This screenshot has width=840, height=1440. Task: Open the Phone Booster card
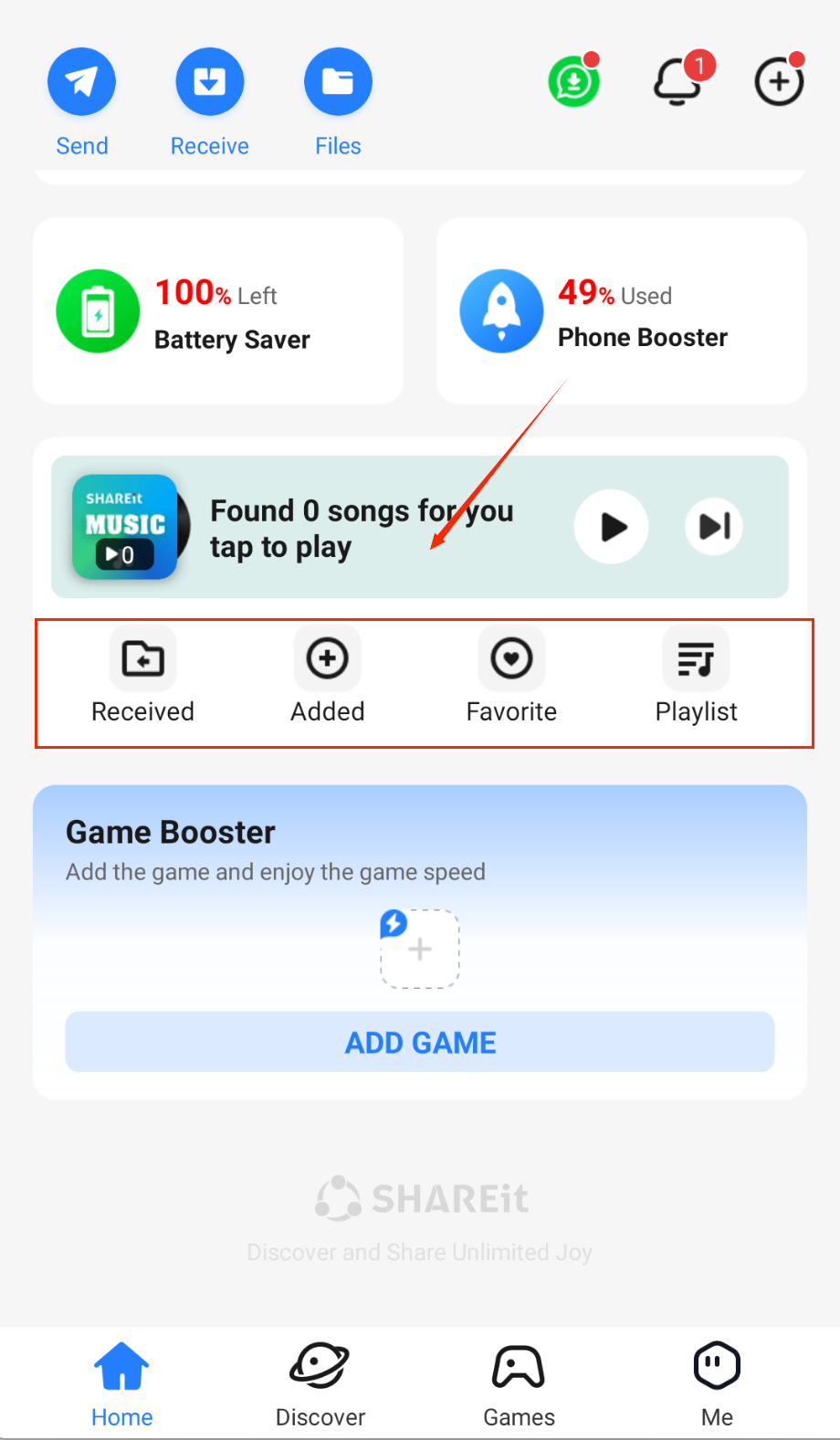coord(622,311)
